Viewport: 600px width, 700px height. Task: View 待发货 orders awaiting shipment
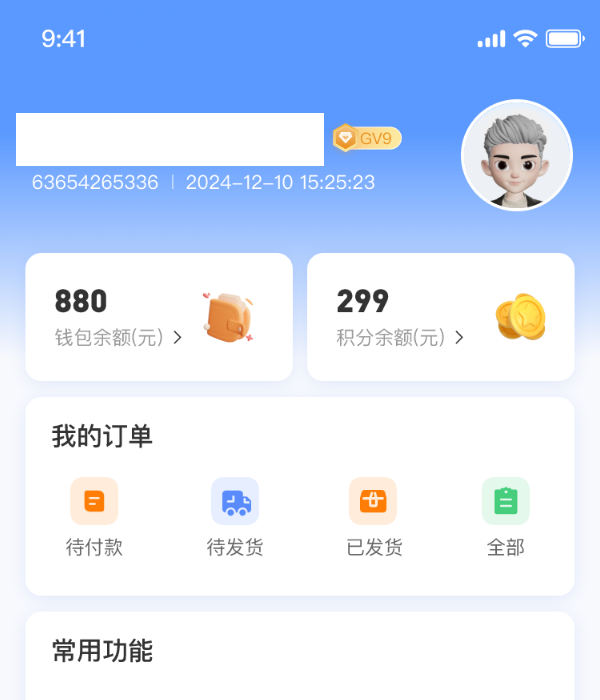[x=235, y=517]
